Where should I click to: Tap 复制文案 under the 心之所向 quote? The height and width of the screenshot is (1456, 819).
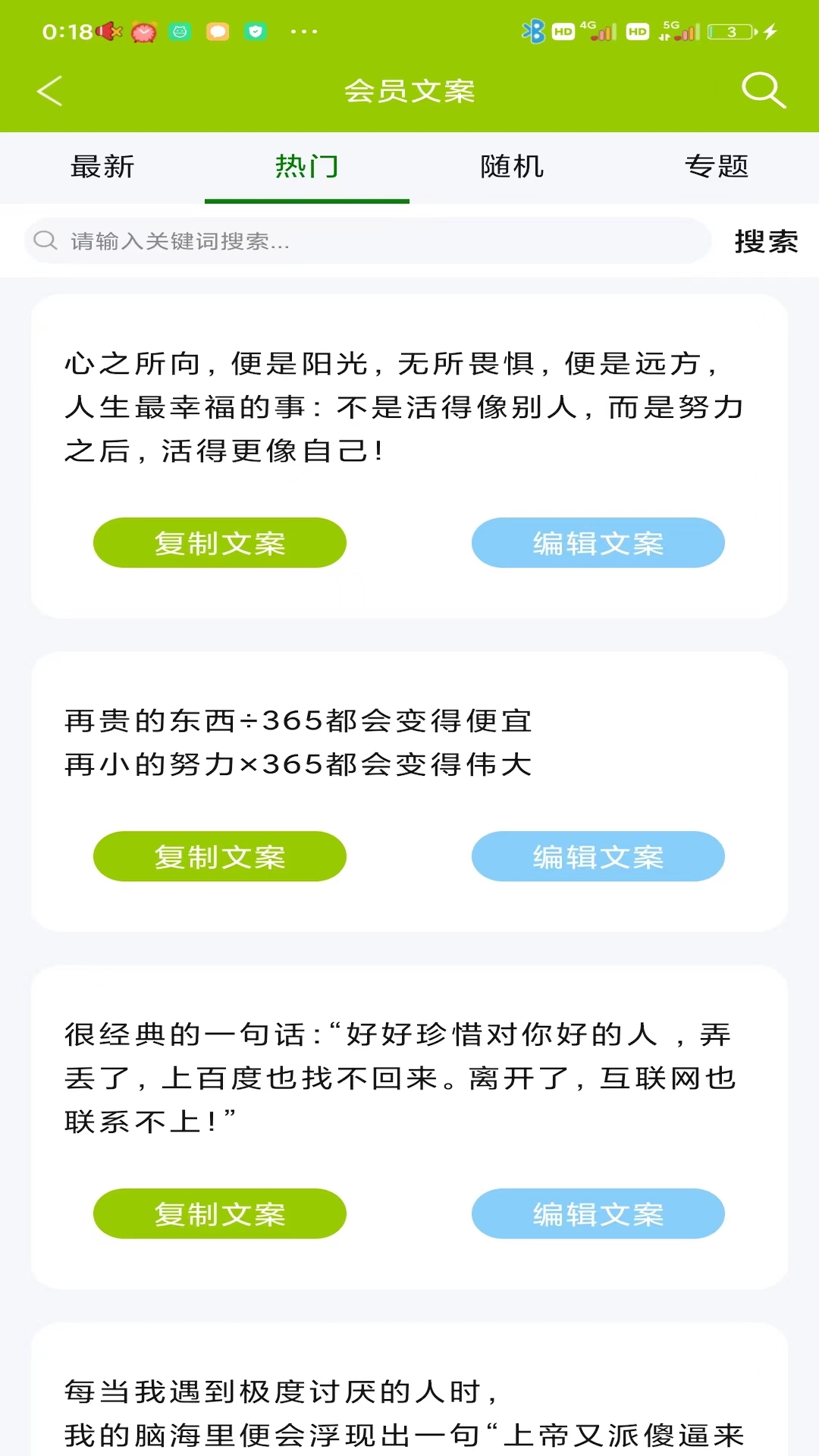(219, 542)
